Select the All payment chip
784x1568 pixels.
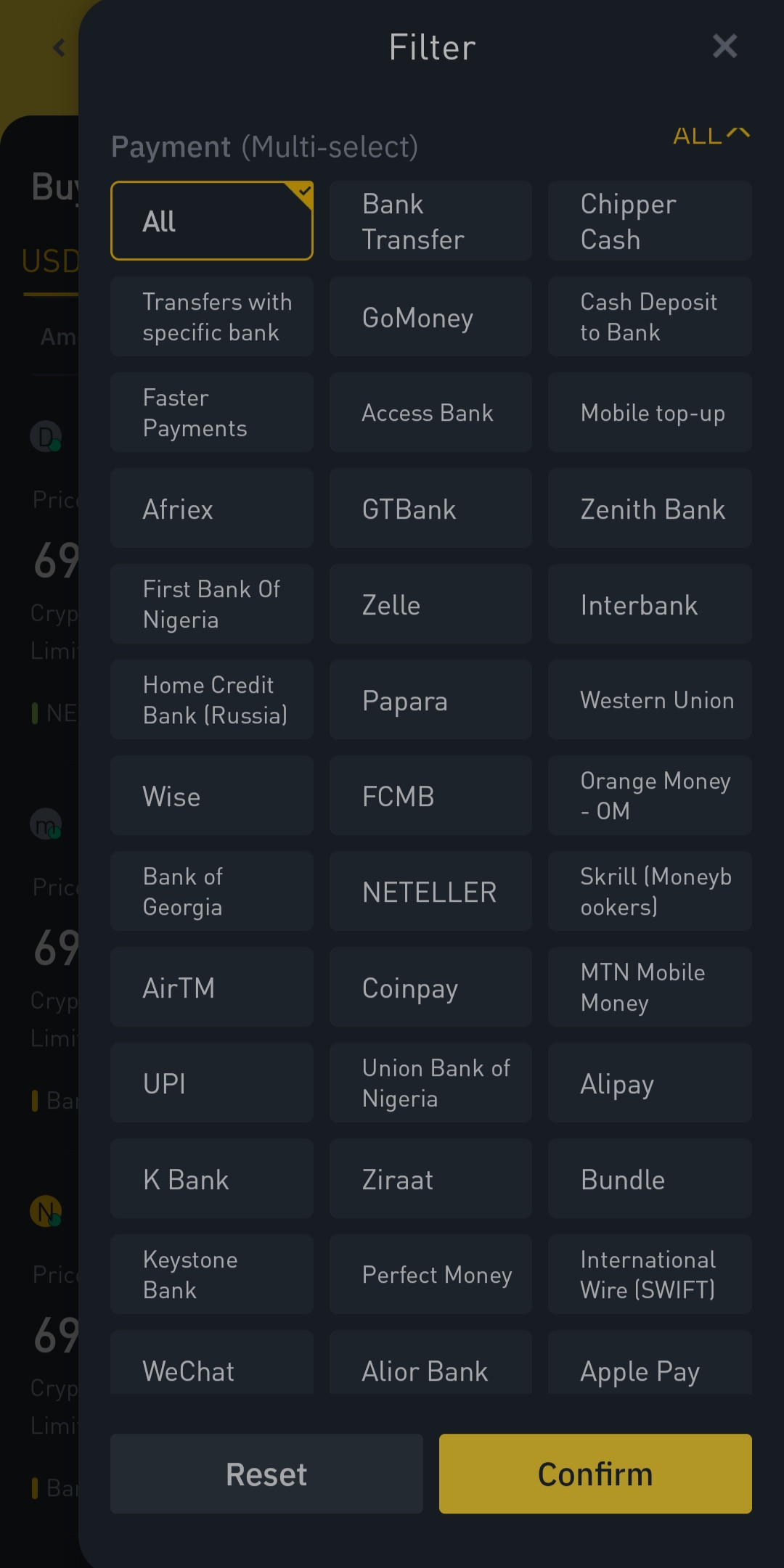pyautogui.click(x=212, y=221)
